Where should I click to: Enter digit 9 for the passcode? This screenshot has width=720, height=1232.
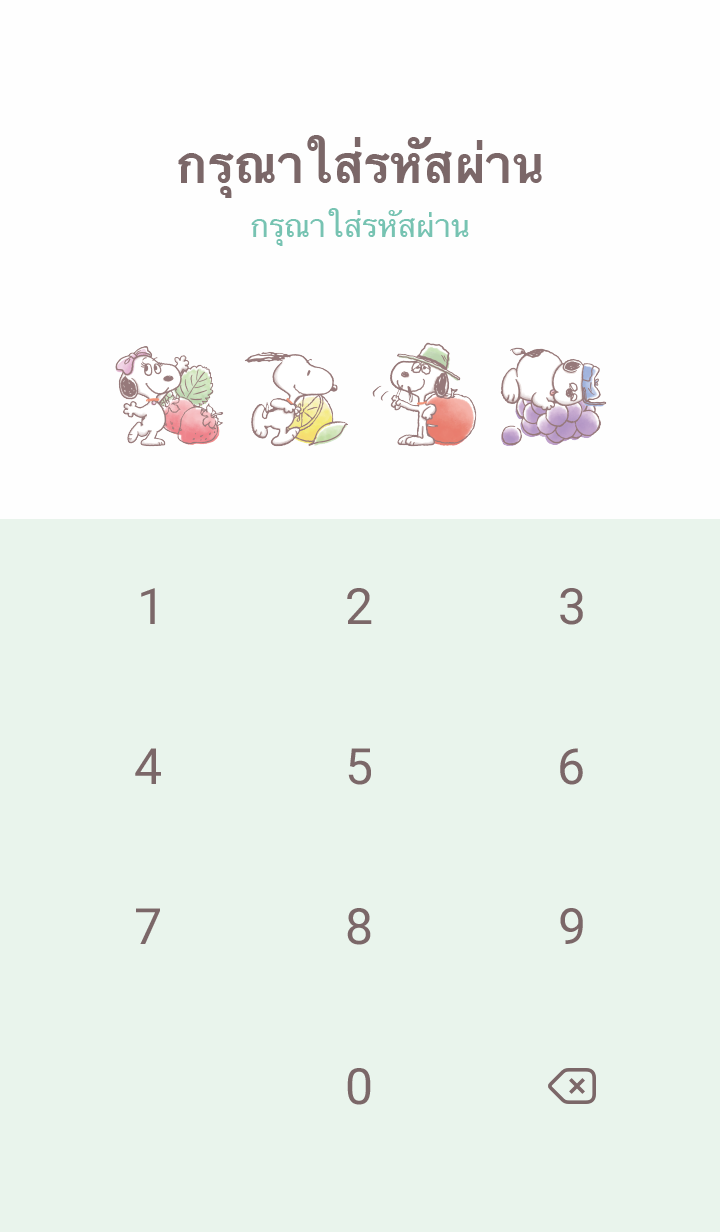pyautogui.click(x=571, y=927)
